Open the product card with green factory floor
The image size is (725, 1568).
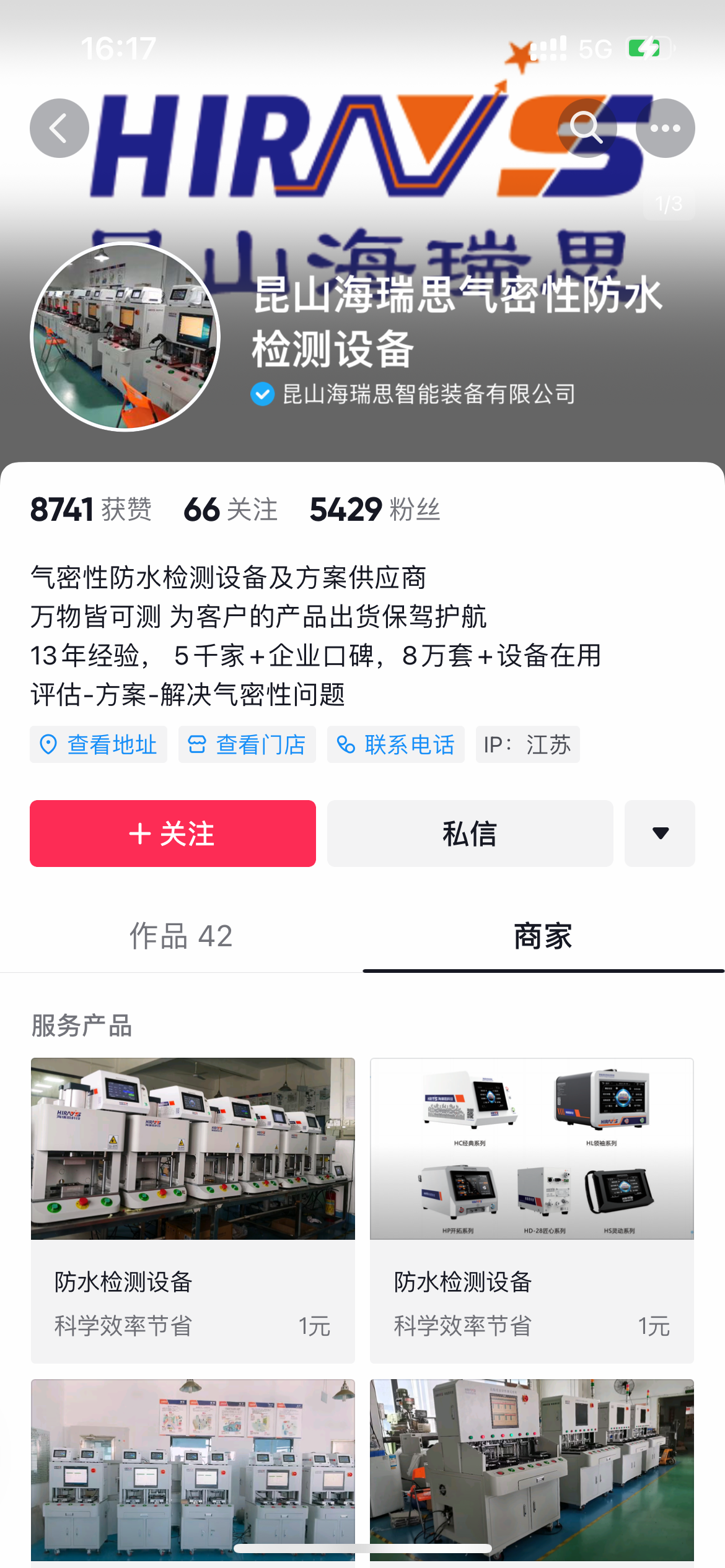tap(532, 1468)
